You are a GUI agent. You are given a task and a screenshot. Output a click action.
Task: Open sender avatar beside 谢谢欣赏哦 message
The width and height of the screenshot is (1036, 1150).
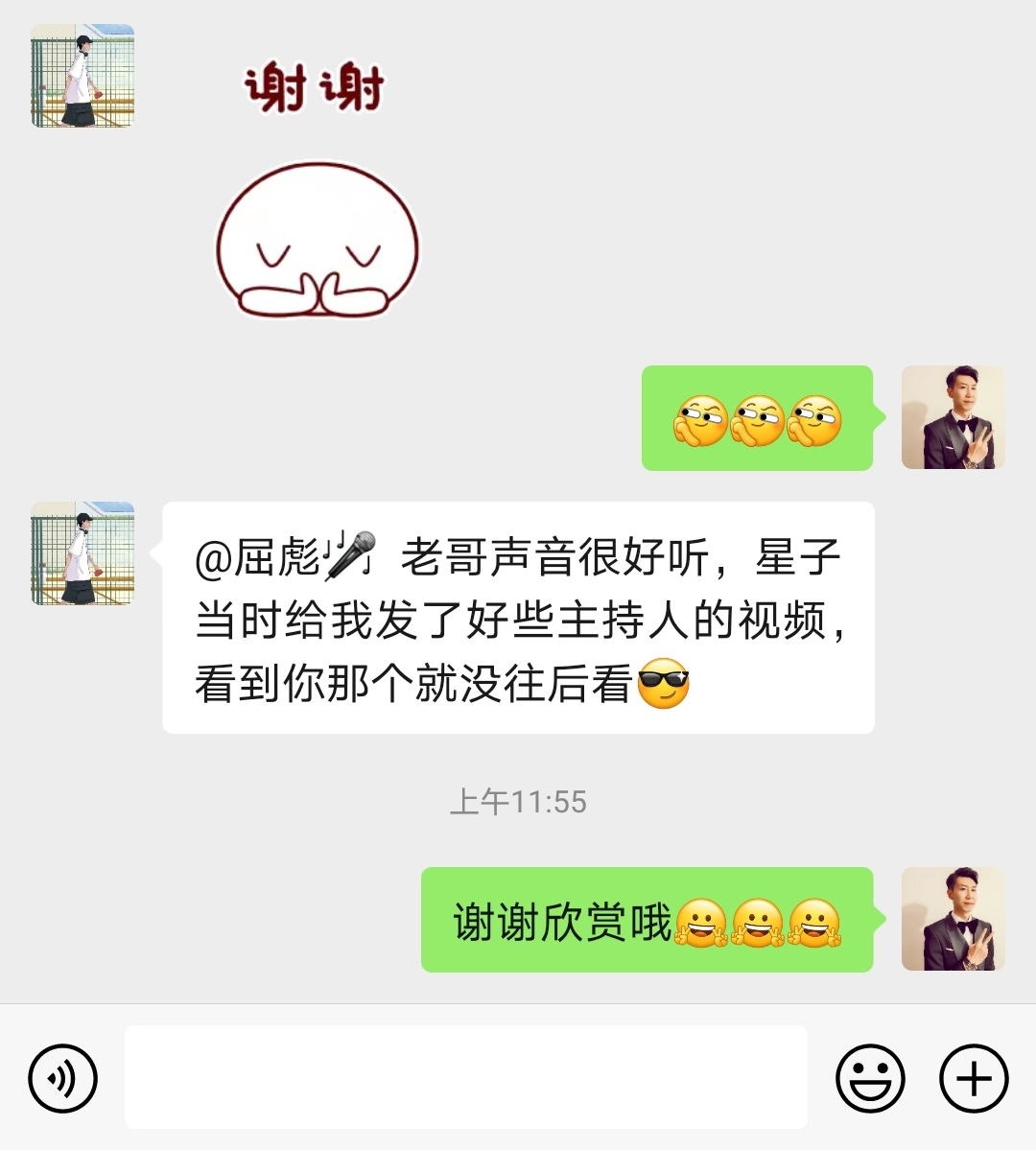click(x=953, y=919)
